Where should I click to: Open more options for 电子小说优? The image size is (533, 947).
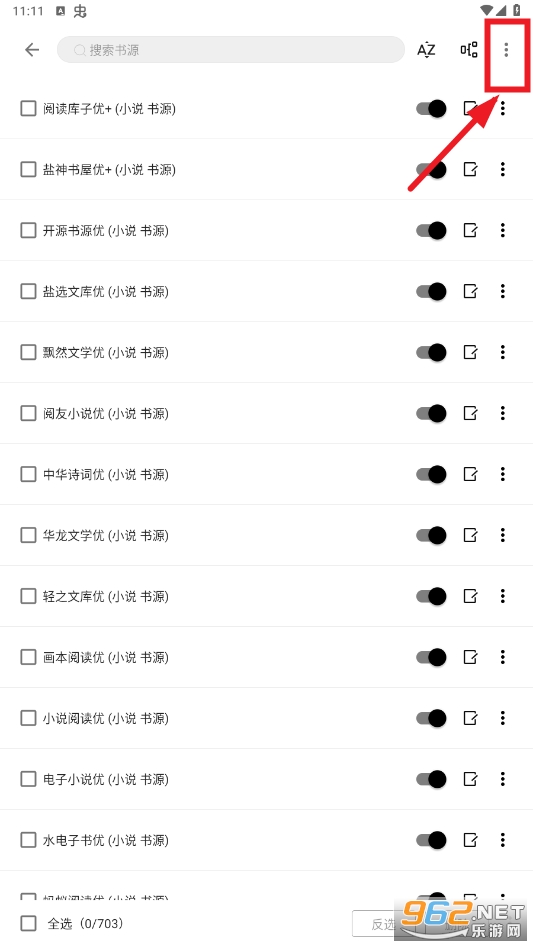503,780
